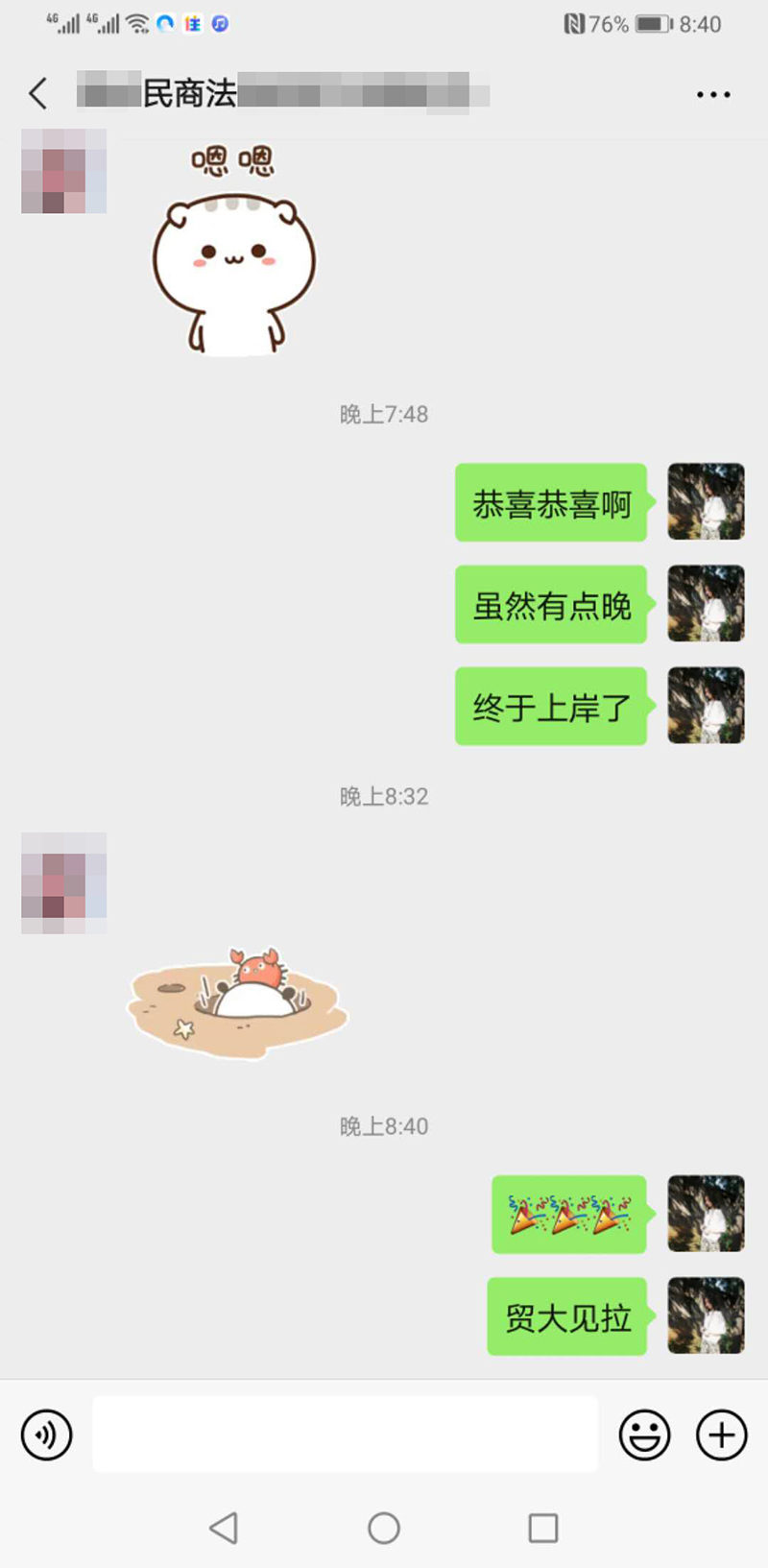View the 嗯嗯 hamster sticker
Image resolution: width=768 pixels, height=1568 pixels.
pyautogui.click(x=234, y=250)
